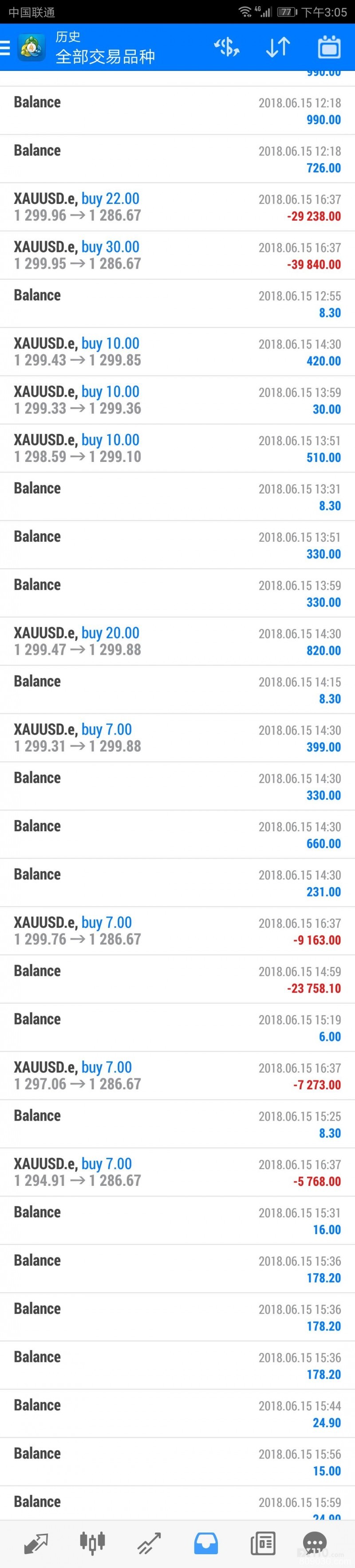Expand the XAUUSD.e buy 22.00 trade

point(177,207)
